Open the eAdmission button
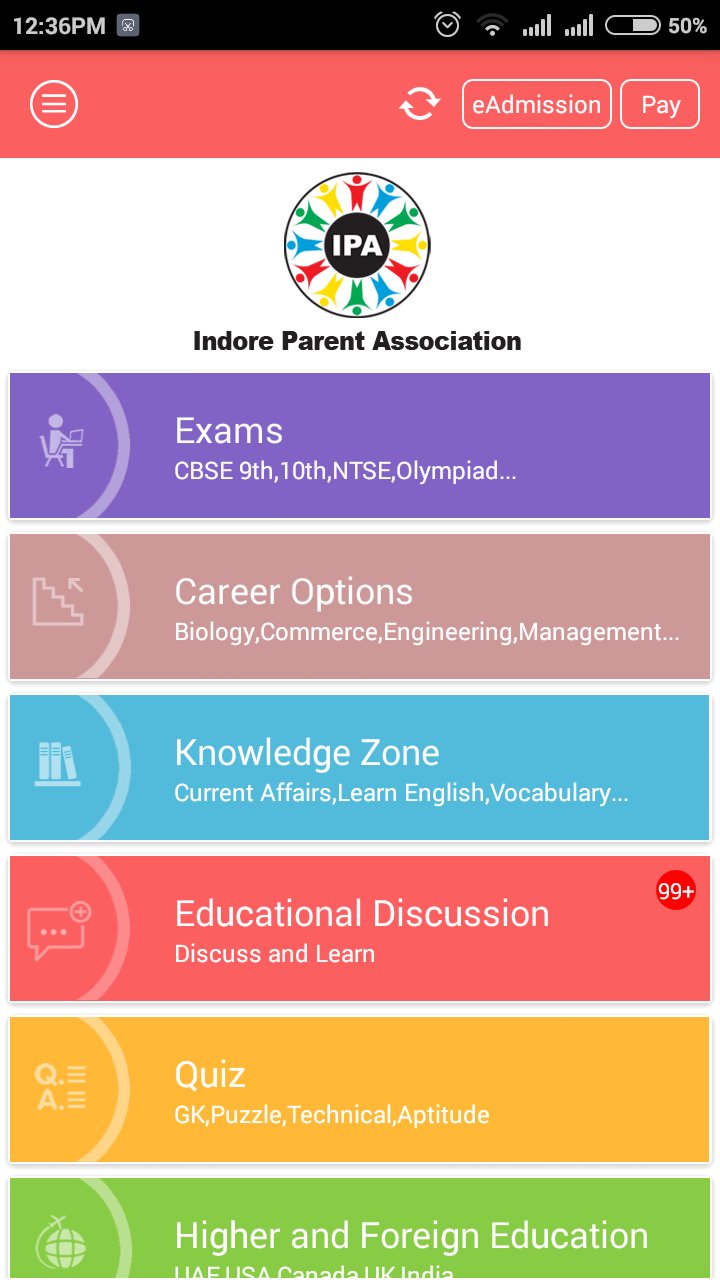 (536, 103)
